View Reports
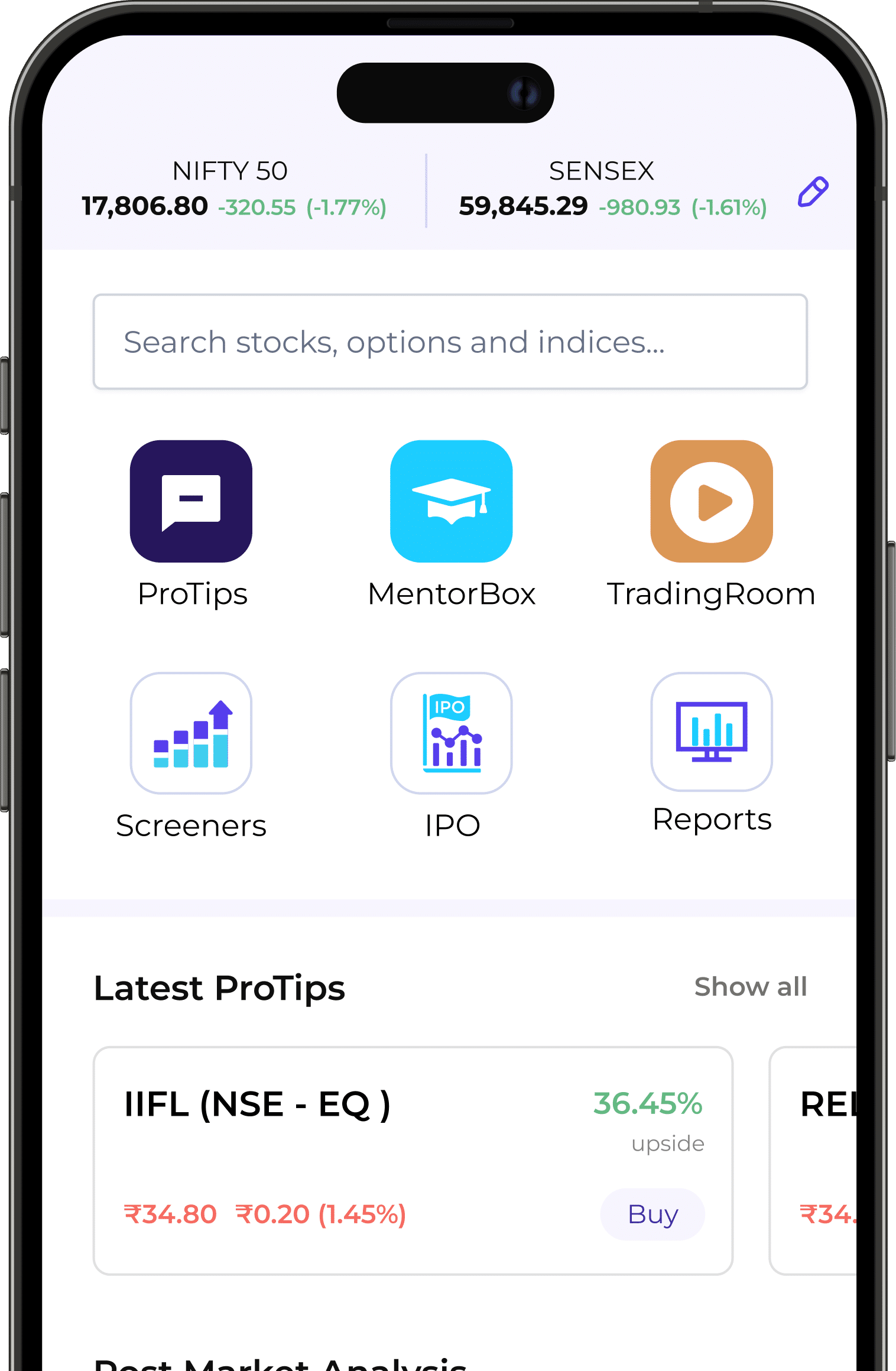The width and height of the screenshot is (896, 1371). point(711,732)
